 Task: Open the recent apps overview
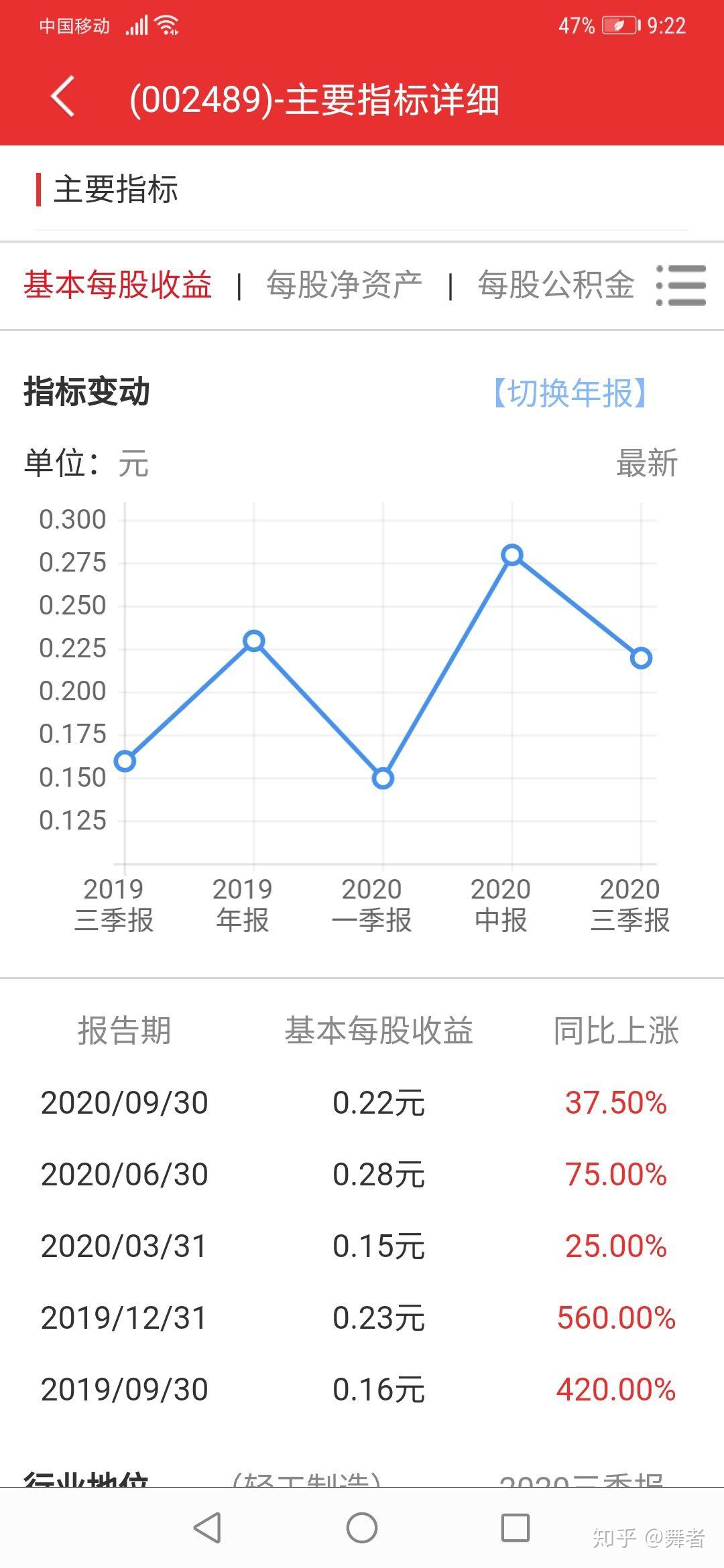click(x=516, y=1528)
